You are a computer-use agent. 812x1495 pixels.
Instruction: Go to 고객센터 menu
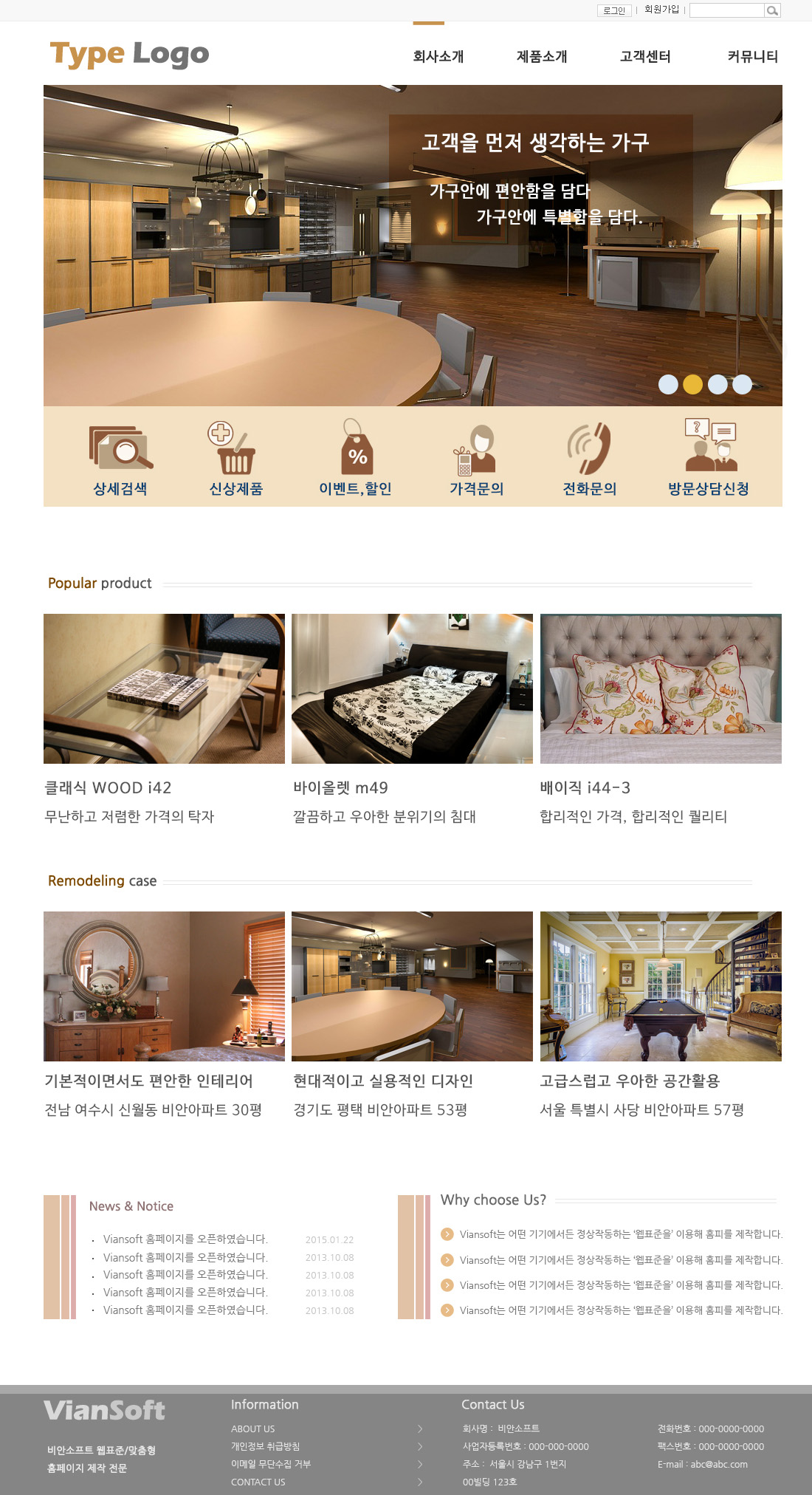(645, 56)
